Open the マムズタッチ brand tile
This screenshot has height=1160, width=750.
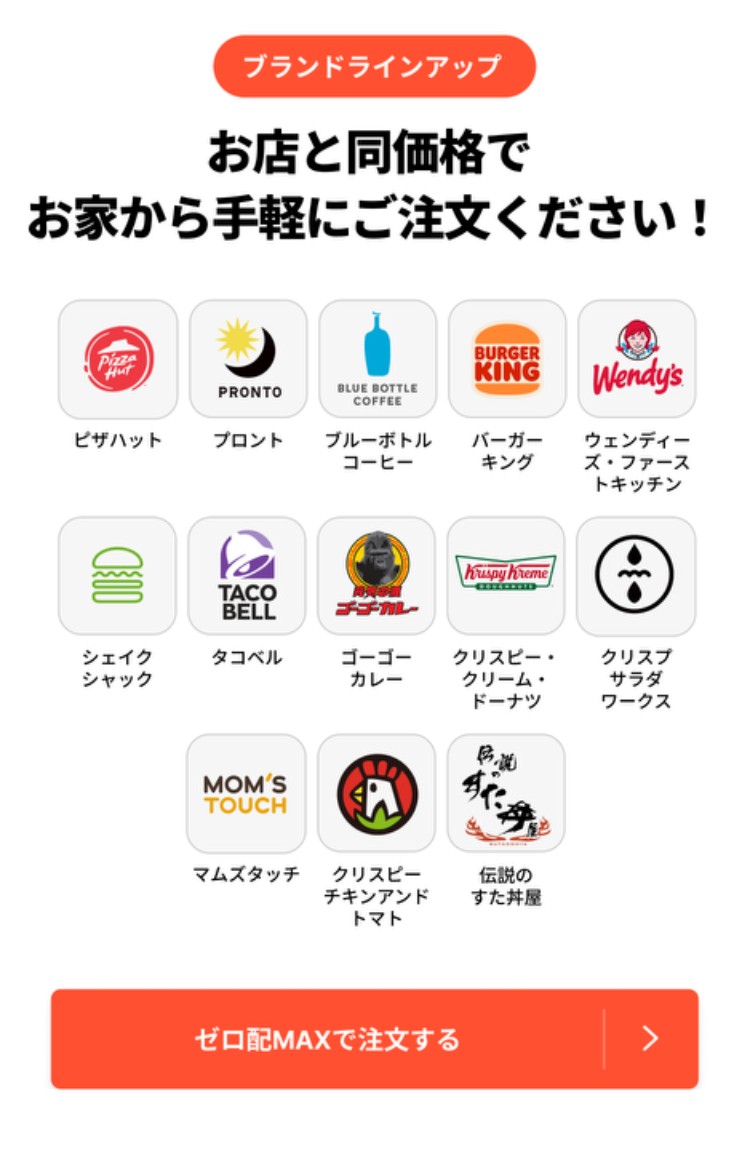click(246, 793)
